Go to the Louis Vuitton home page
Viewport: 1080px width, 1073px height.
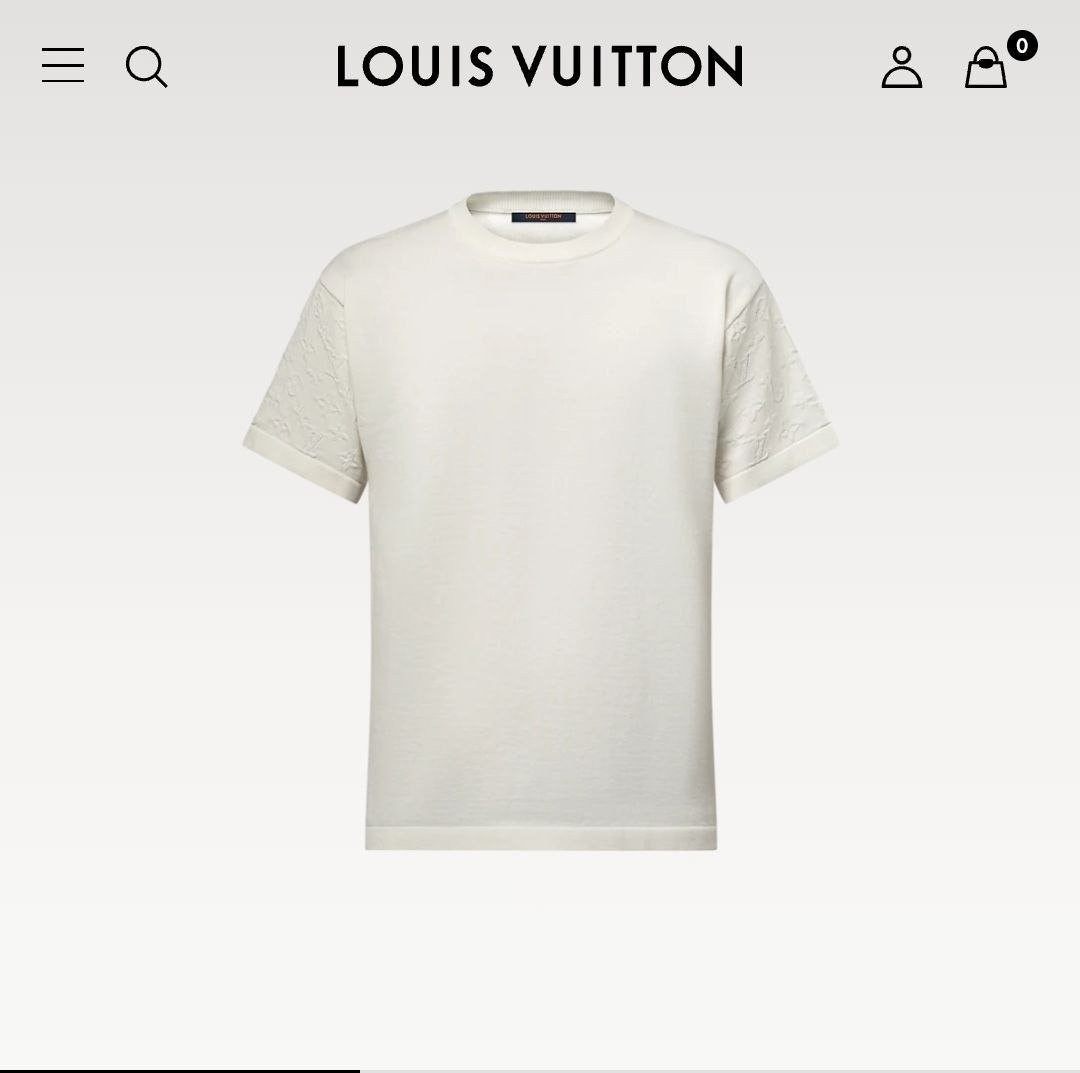point(539,66)
